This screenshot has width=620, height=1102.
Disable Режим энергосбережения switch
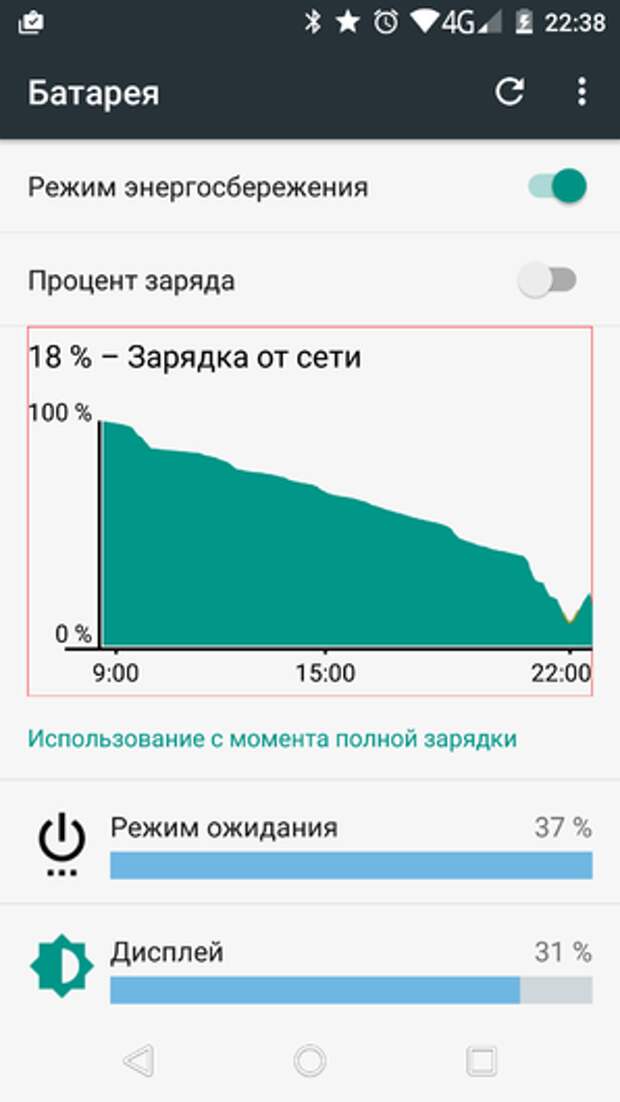coord(557,187)
